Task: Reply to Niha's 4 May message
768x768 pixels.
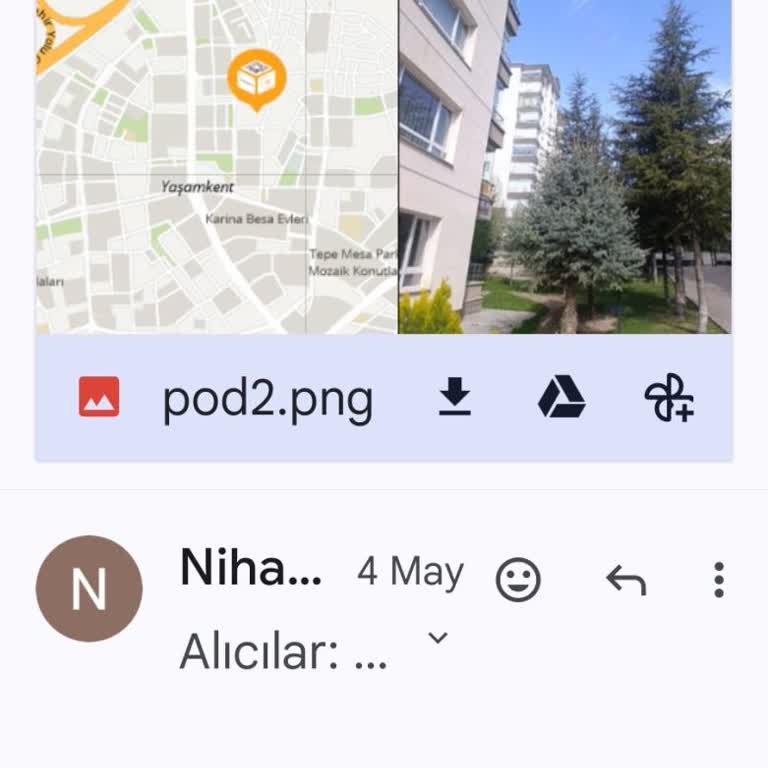Action: (x=626, y=579)
